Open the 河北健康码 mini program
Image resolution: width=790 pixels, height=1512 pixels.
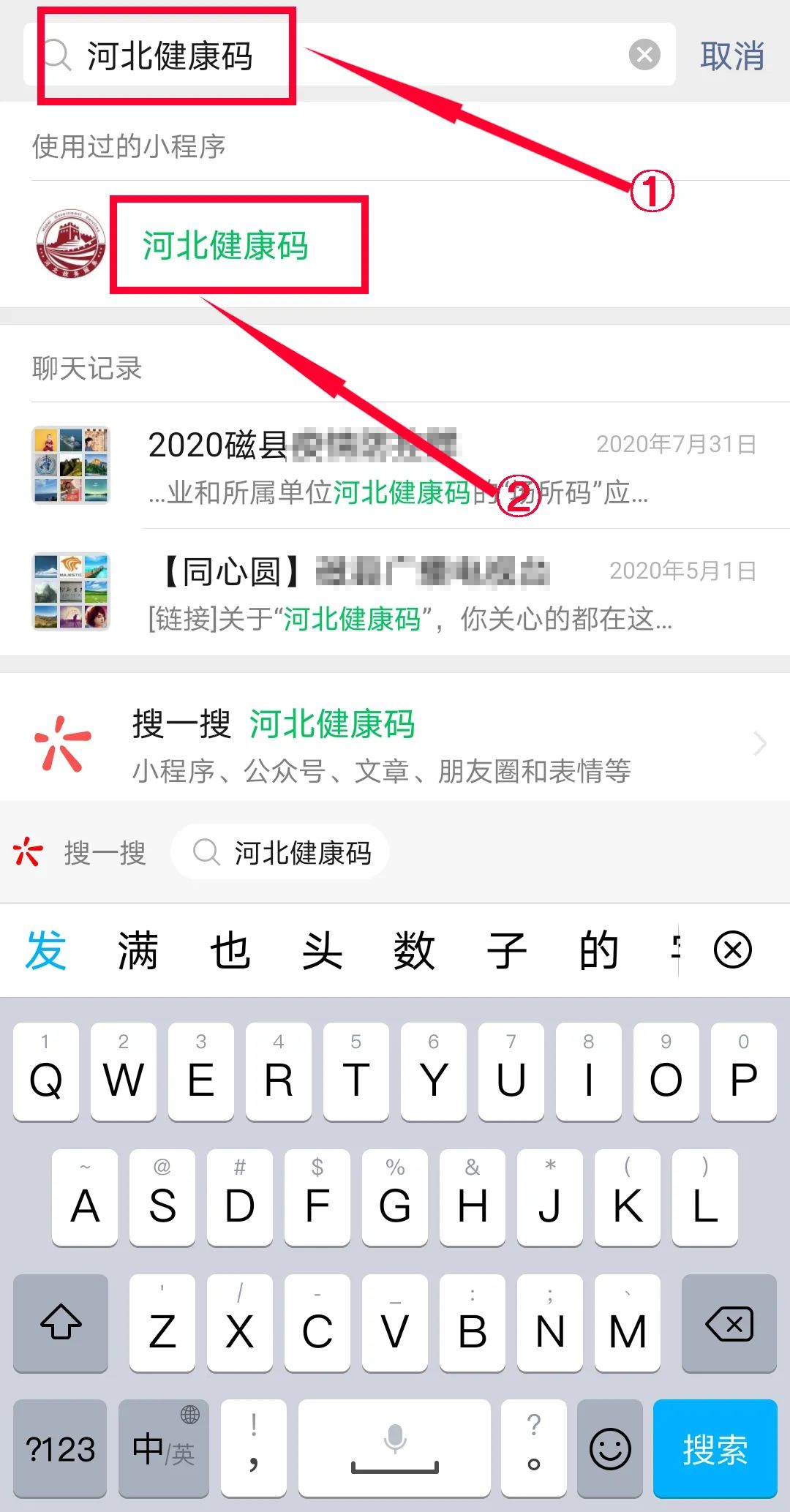click(225, 246)
